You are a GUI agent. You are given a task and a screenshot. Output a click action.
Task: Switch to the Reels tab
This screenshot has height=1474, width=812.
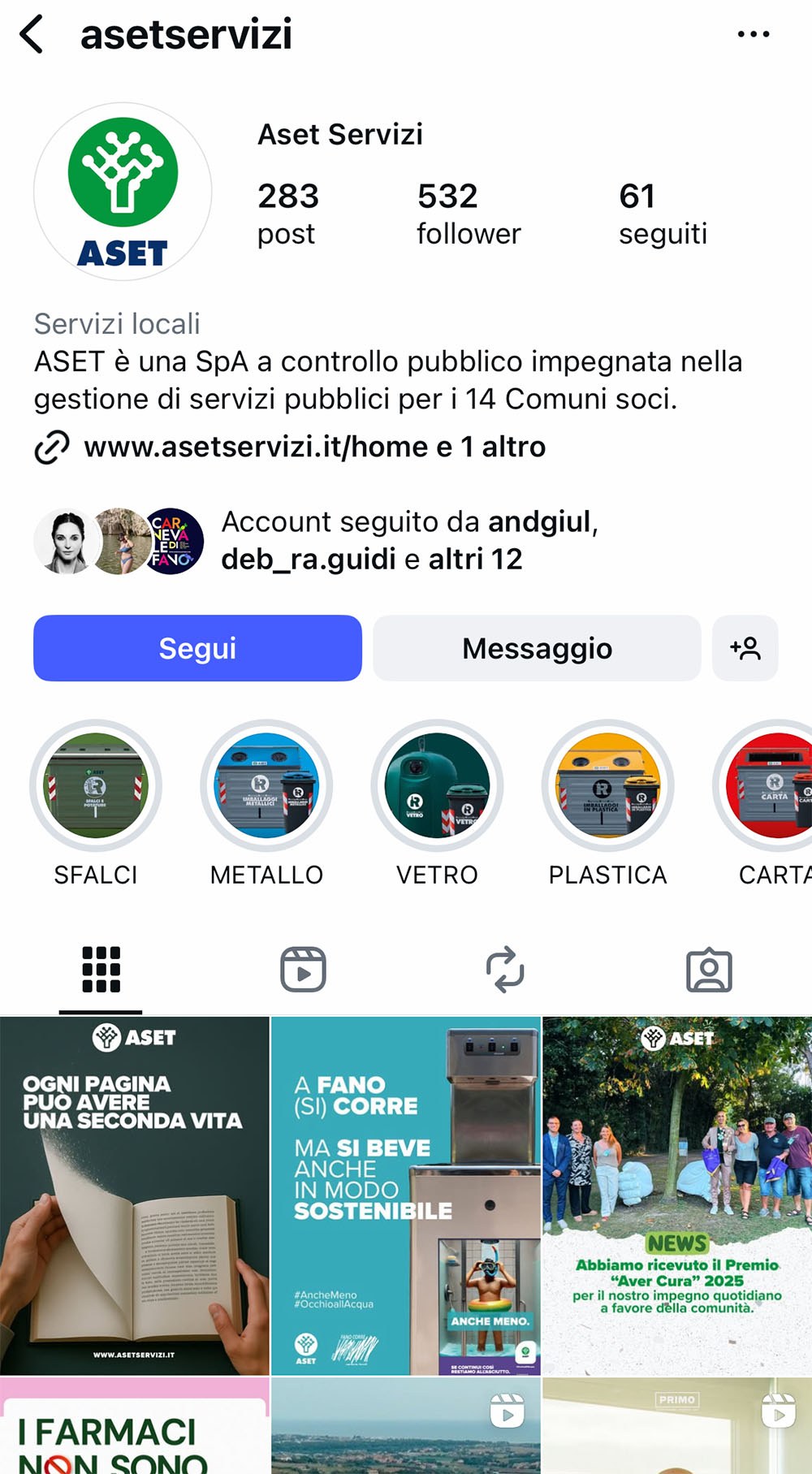point(303,970)
